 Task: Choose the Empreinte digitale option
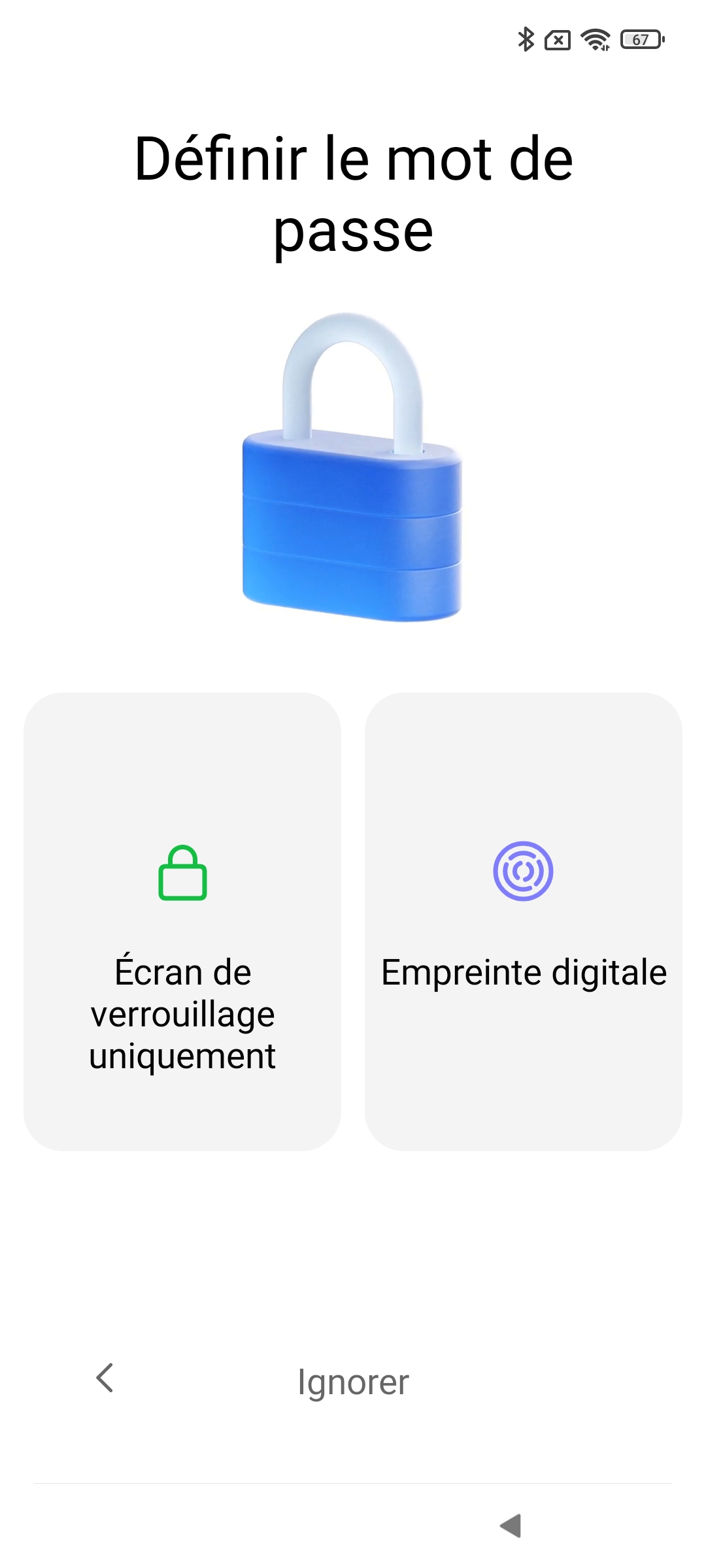[x=524, y=921]
